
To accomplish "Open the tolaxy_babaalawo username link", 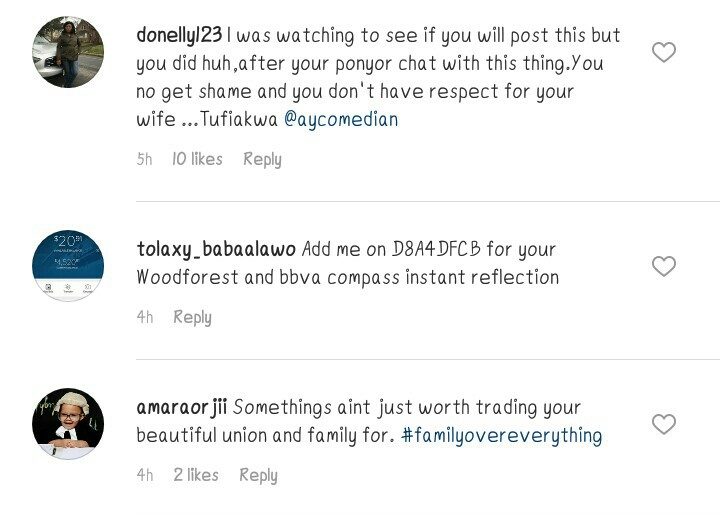I will pyautogui.click(x=216, y=249).
